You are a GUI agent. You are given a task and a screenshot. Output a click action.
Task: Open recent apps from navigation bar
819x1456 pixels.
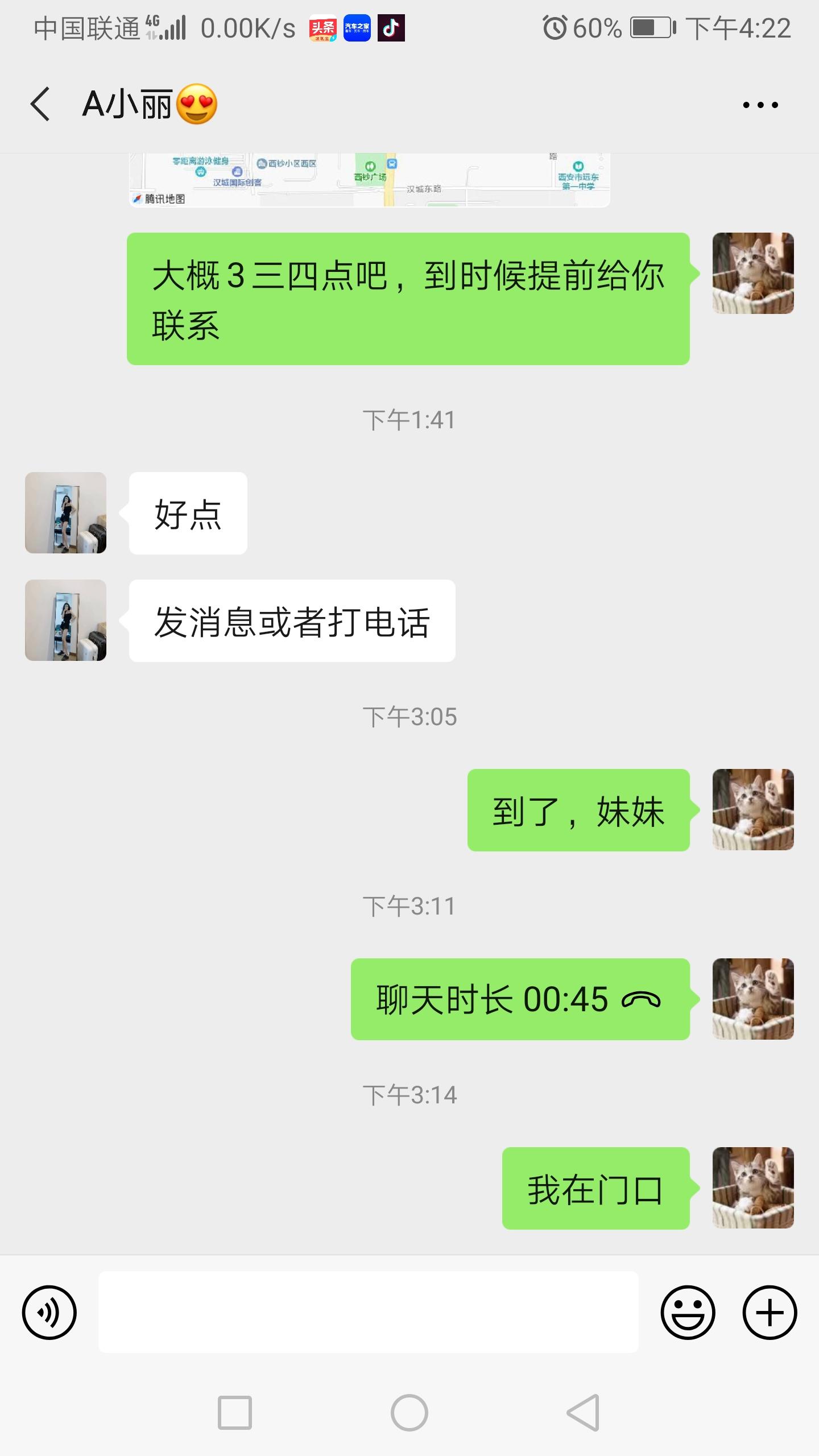234,1413
